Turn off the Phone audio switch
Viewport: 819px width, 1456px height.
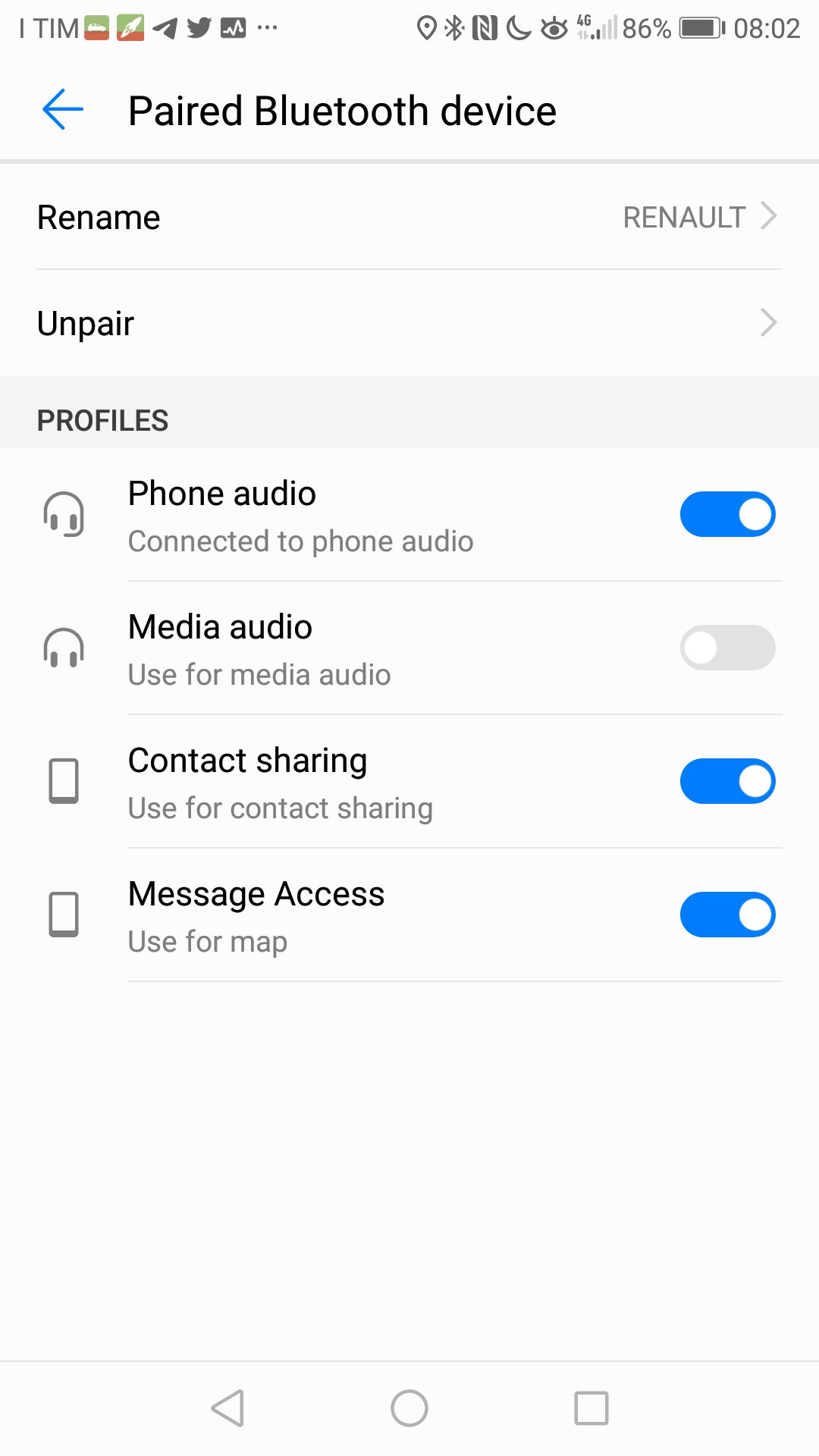pos(726,515)
